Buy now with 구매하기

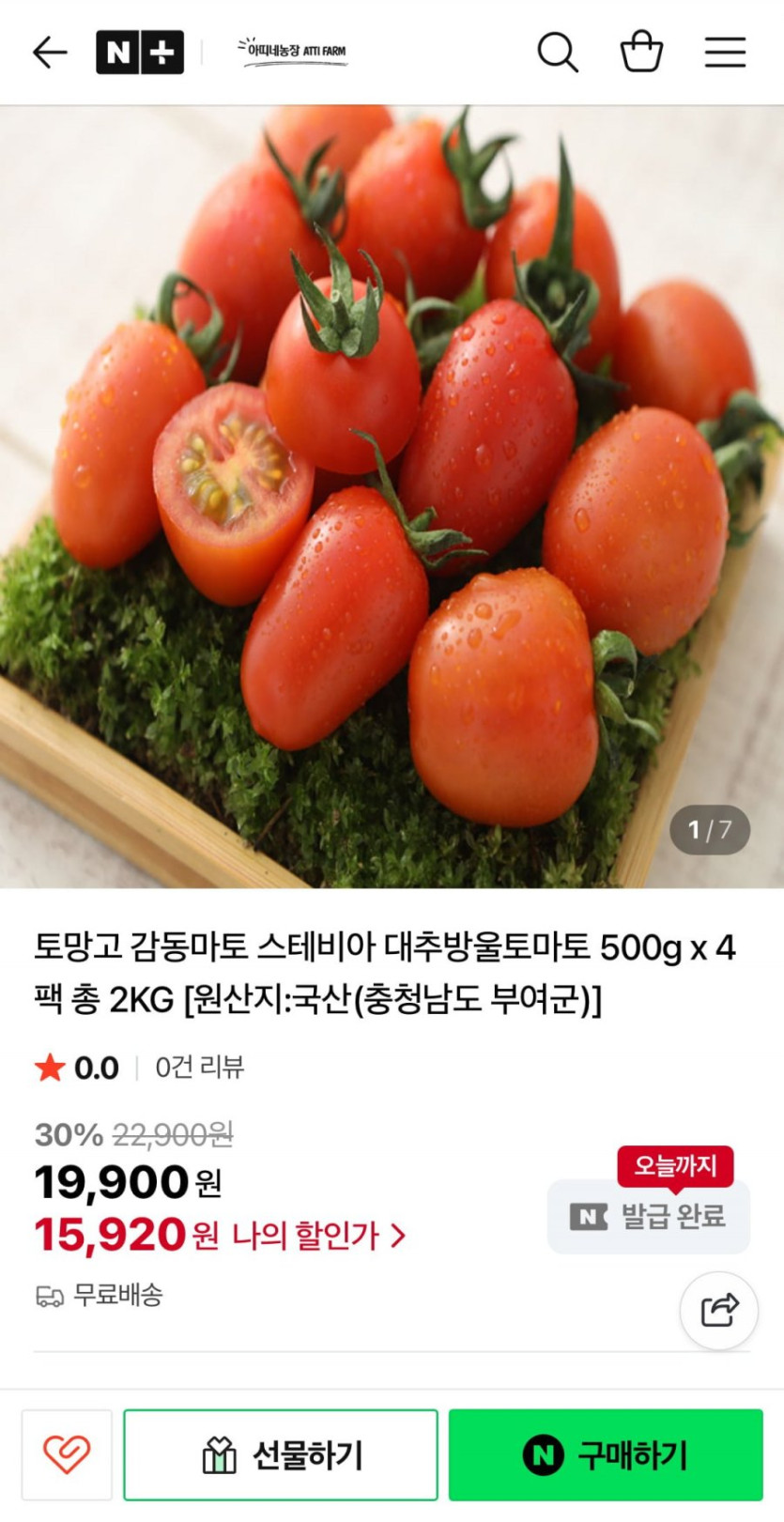[606, 1454]
